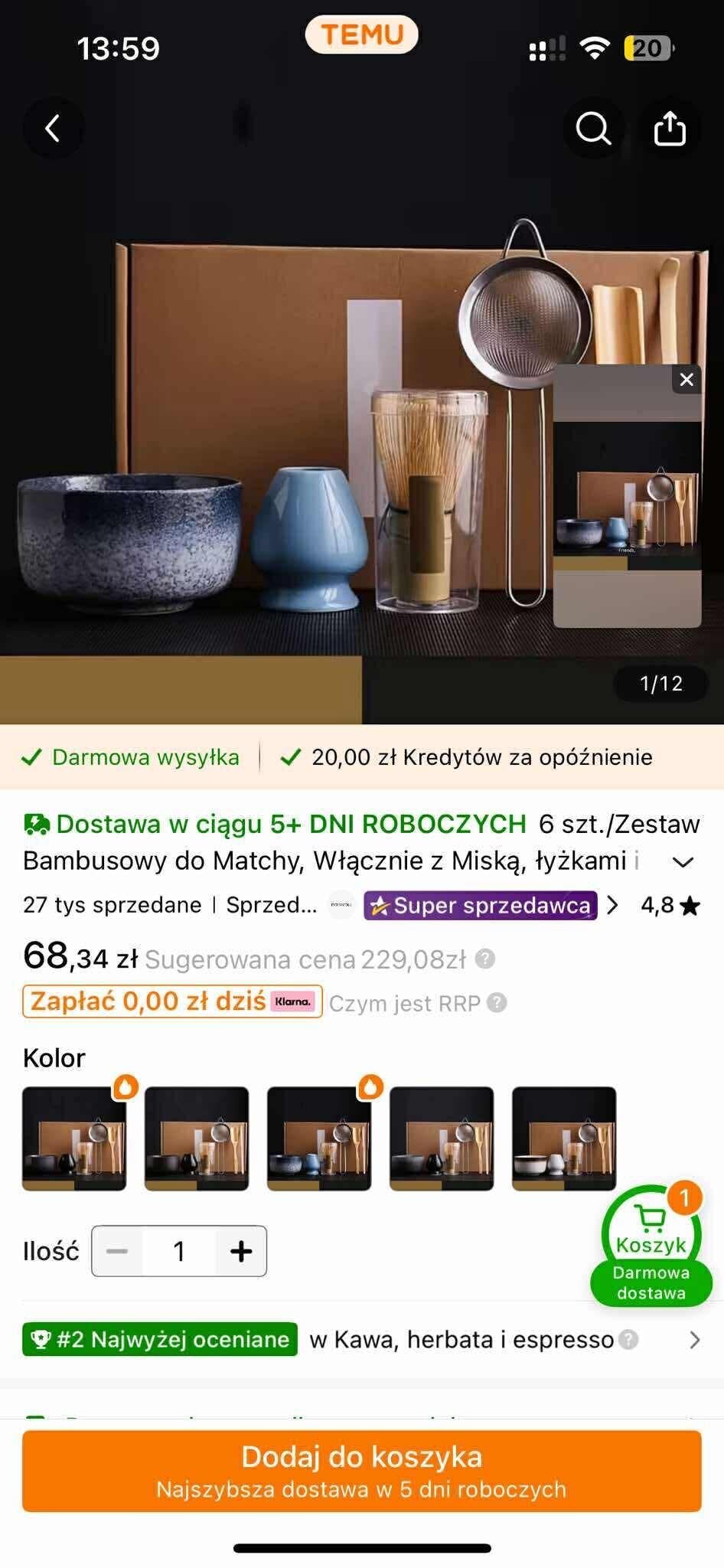Share this product
Image resolution: width=724 pixels, height=1568 pixels.
pos(669,128)
